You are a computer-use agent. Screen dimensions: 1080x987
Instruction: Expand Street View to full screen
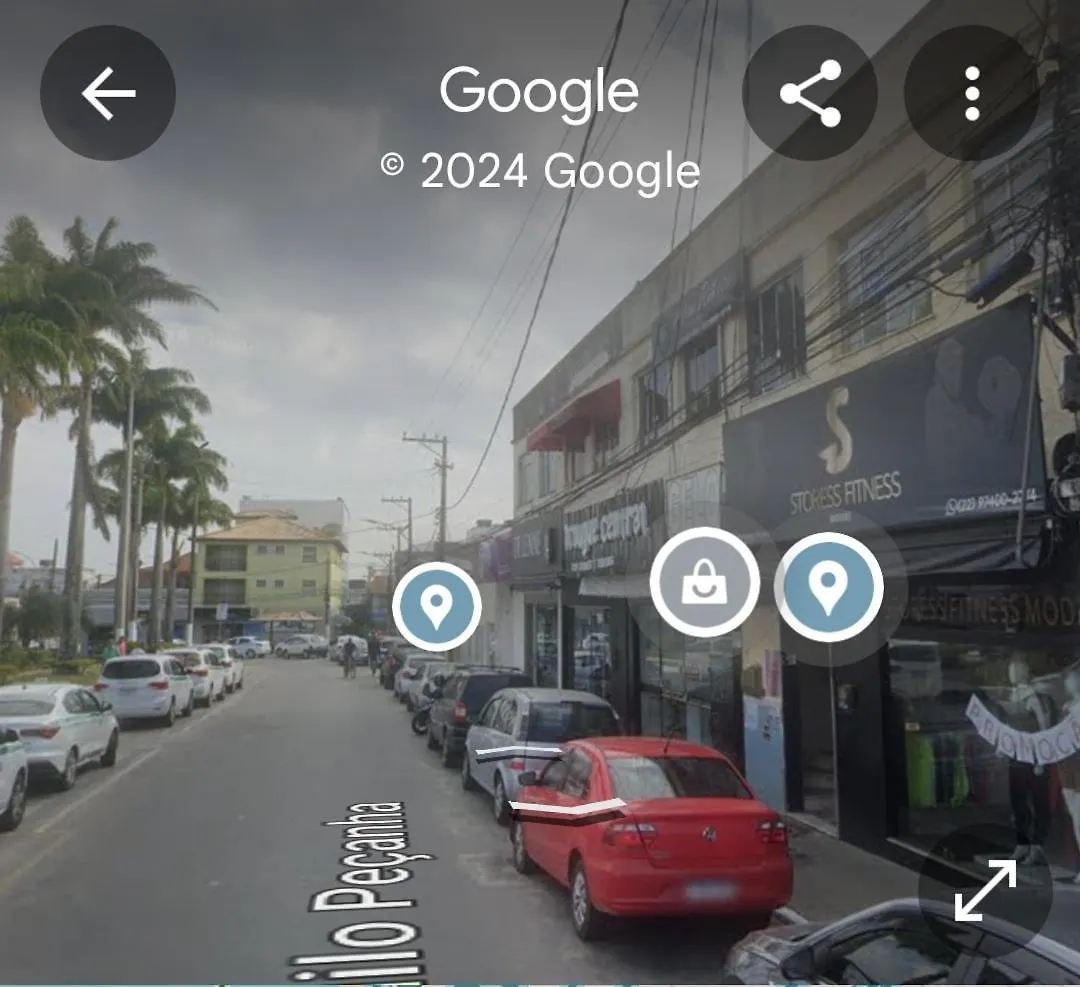click(985, 889)
